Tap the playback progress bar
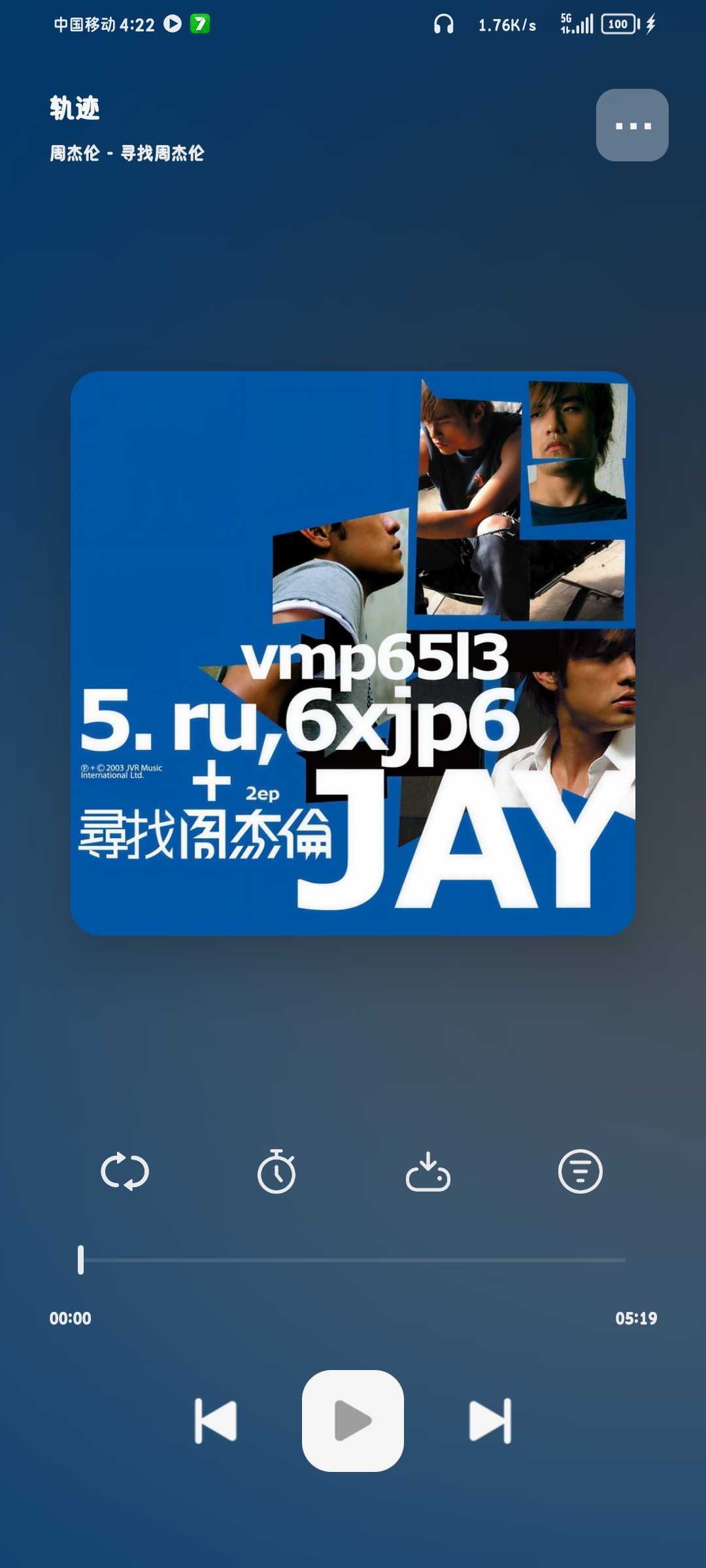Image resolution: width=706 pixels, height=1568 pixels. click(x=353, y=1260)
